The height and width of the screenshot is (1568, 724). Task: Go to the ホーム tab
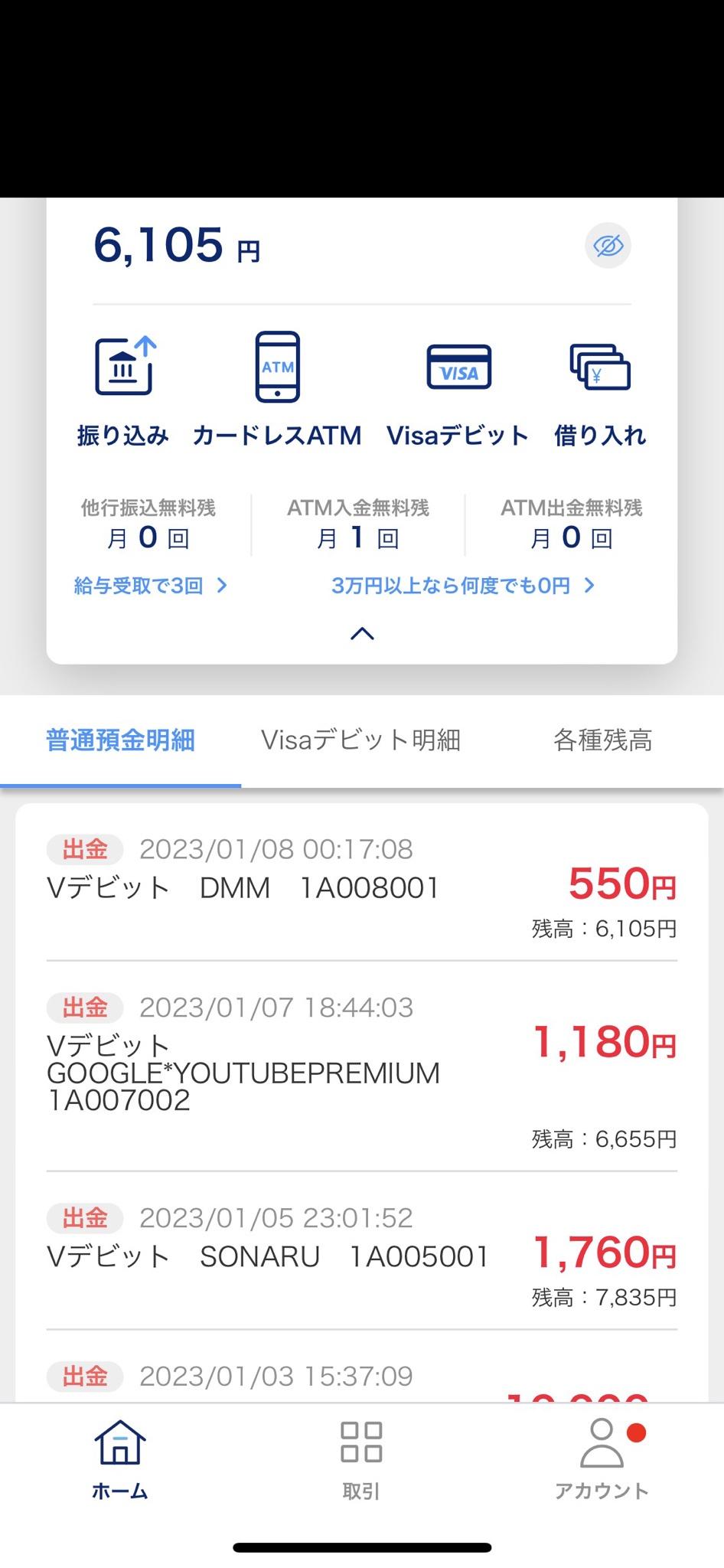pos(120,1459)
